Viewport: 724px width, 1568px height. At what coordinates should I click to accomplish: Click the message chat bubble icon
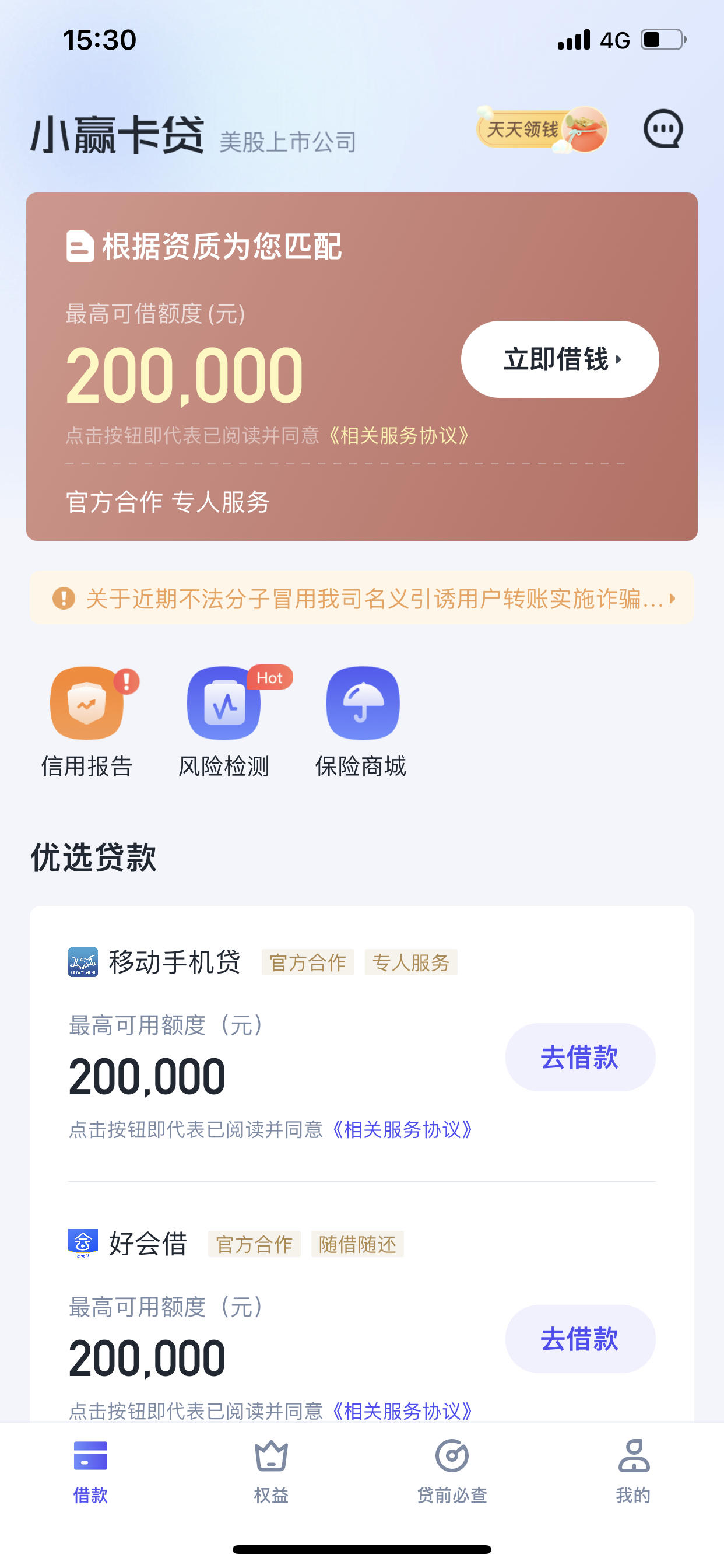click(663, 129)
